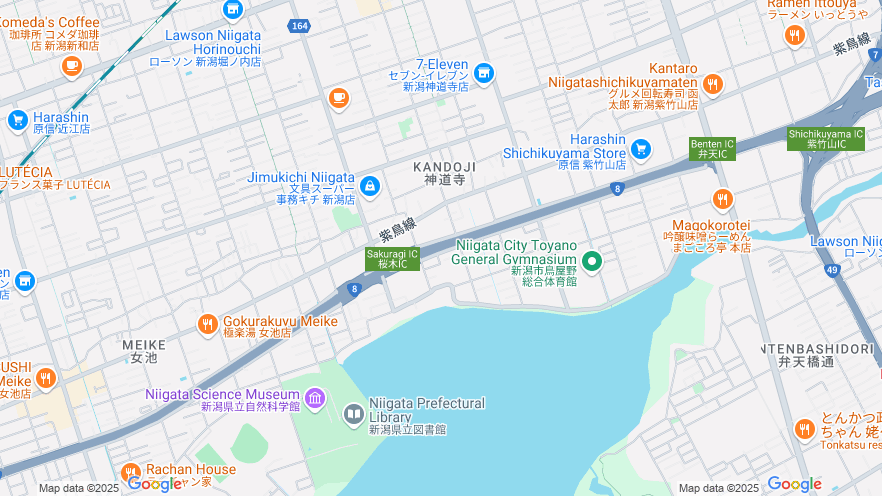Select the Jimukichi Niigata shopping pin

[370, 185]
